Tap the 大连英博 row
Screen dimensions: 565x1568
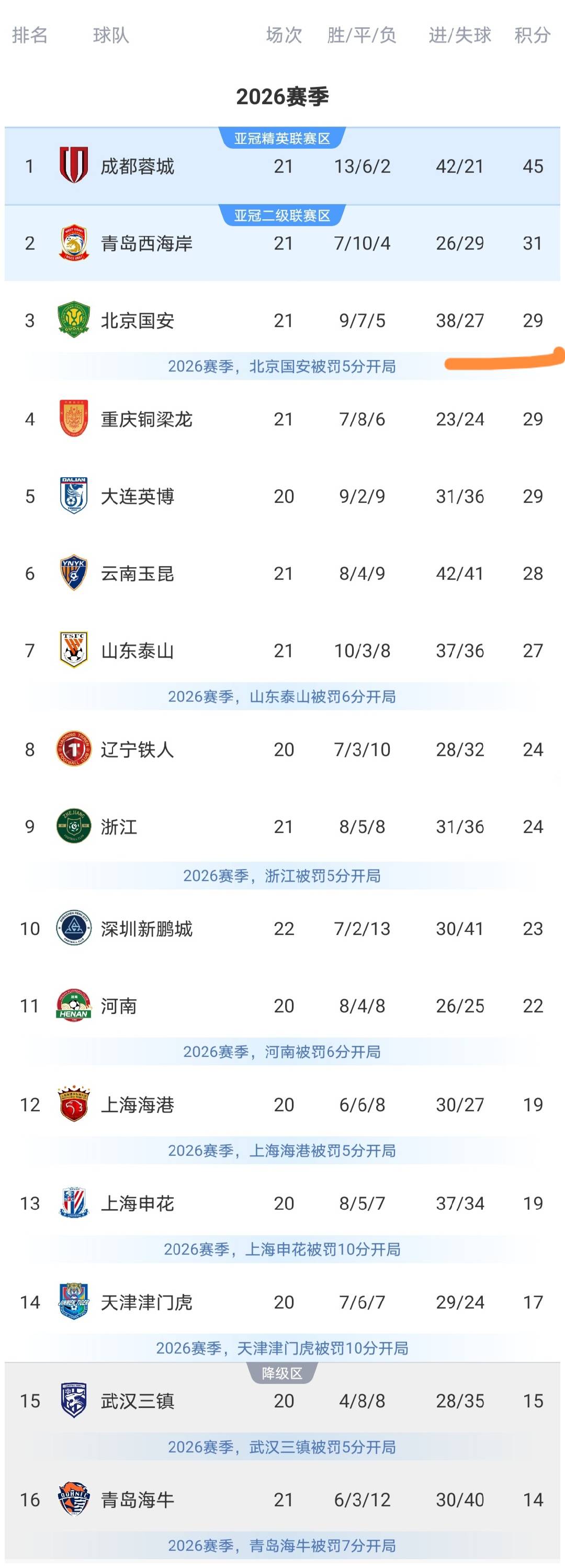(282, 497)
